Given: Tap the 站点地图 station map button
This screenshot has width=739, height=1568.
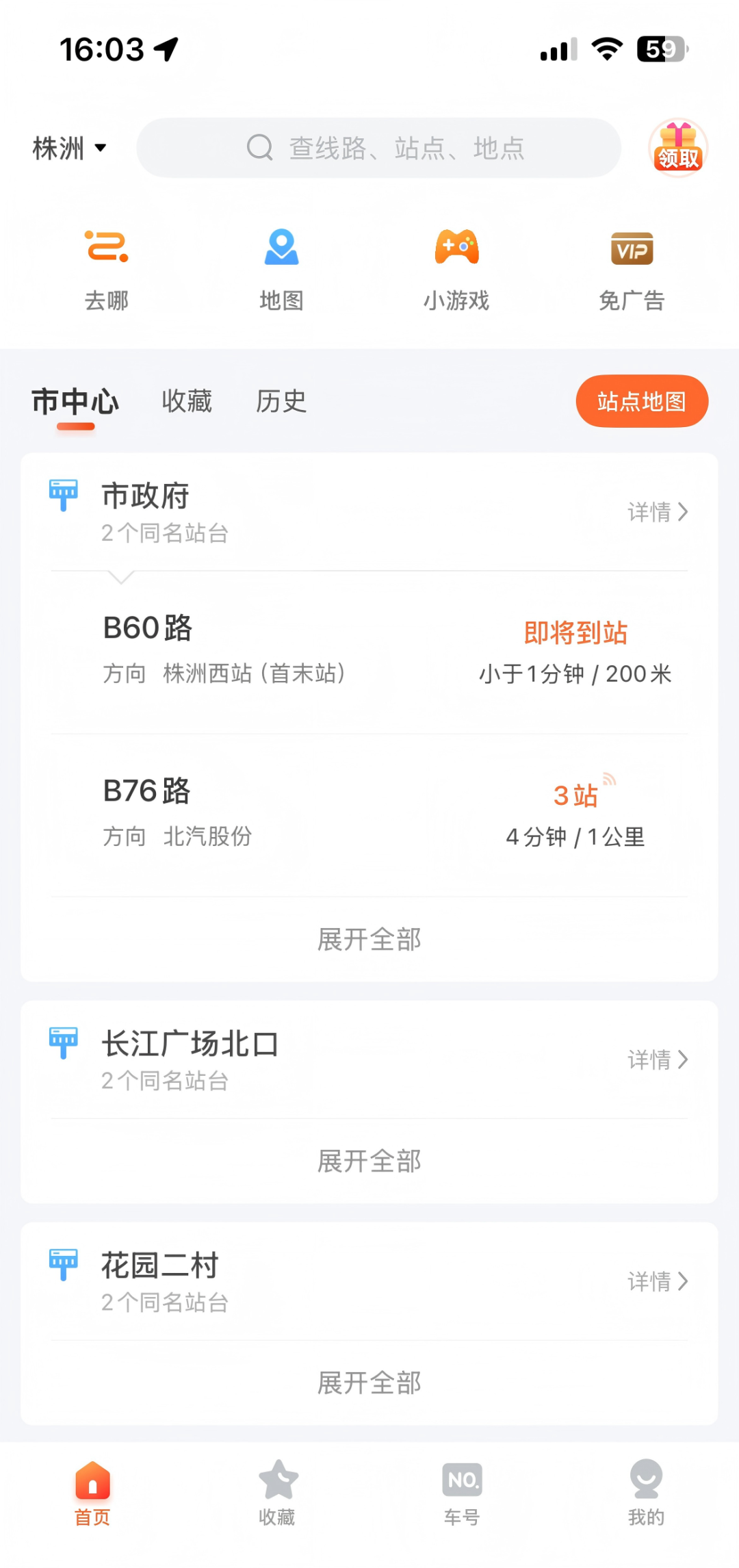Looking at the screenshot, I should (640, 402).
